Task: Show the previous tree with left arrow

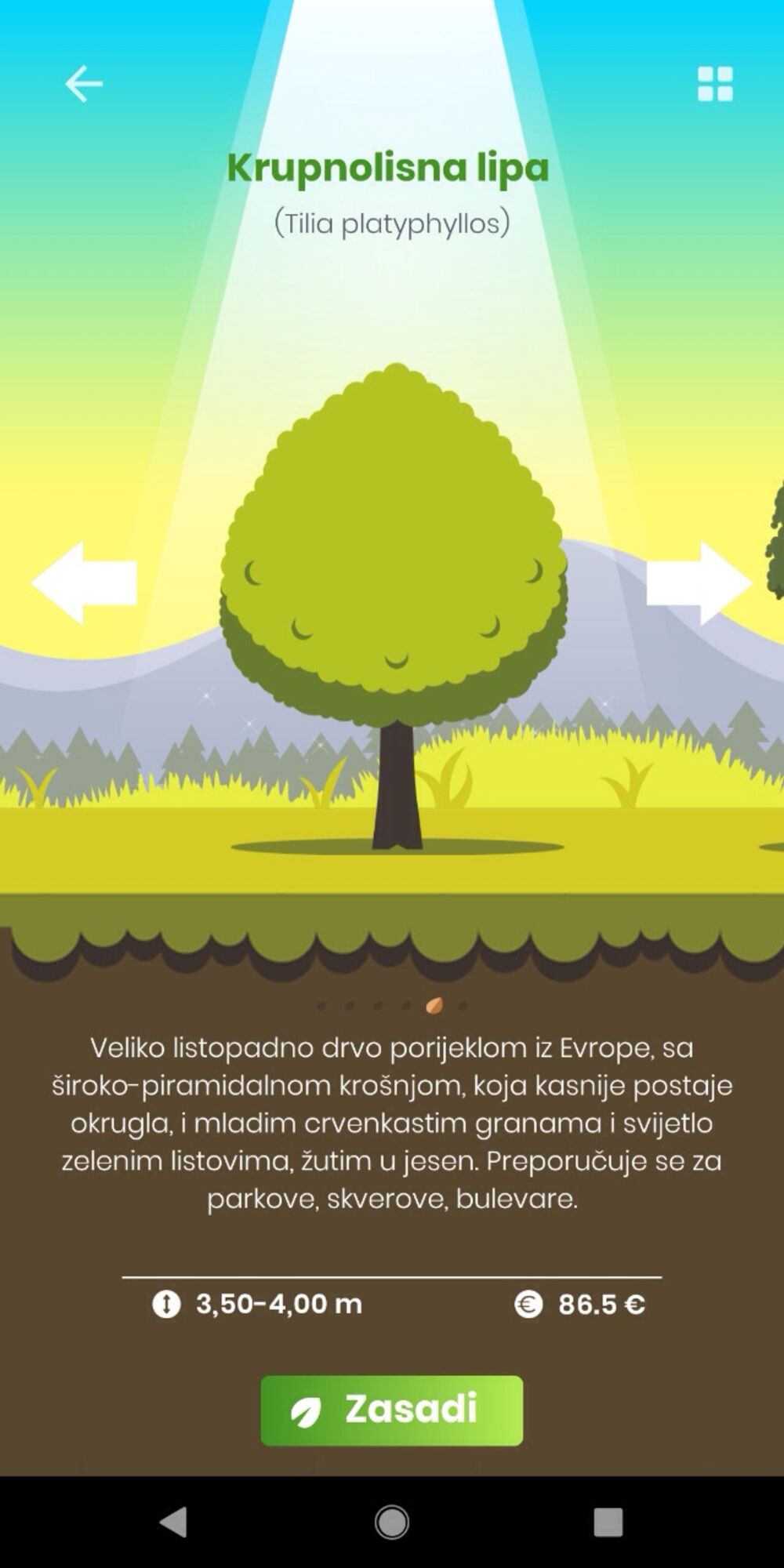Action: click(x=85, y=583)
